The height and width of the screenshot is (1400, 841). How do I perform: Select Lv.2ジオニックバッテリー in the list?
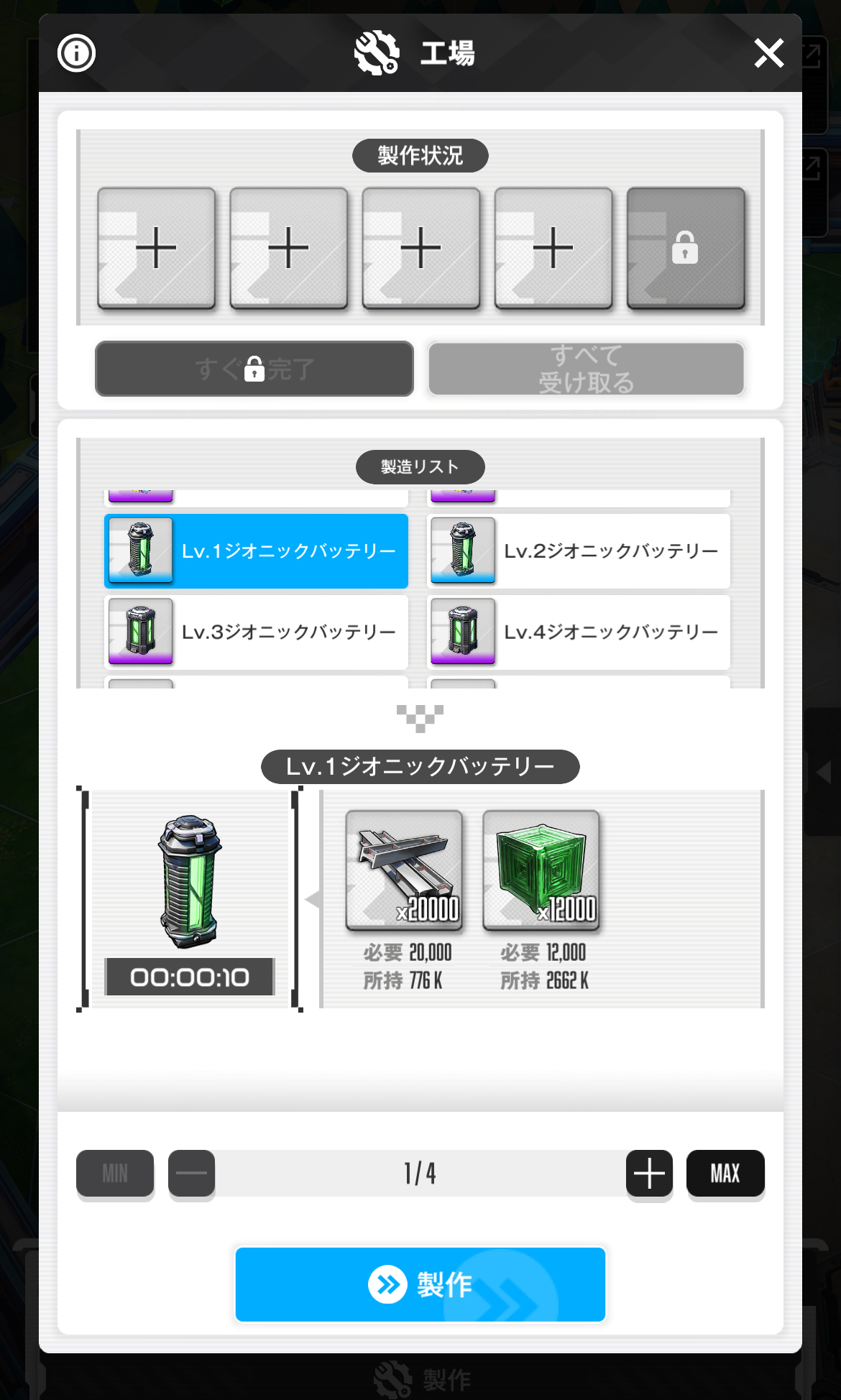click(x=579, y=551)
